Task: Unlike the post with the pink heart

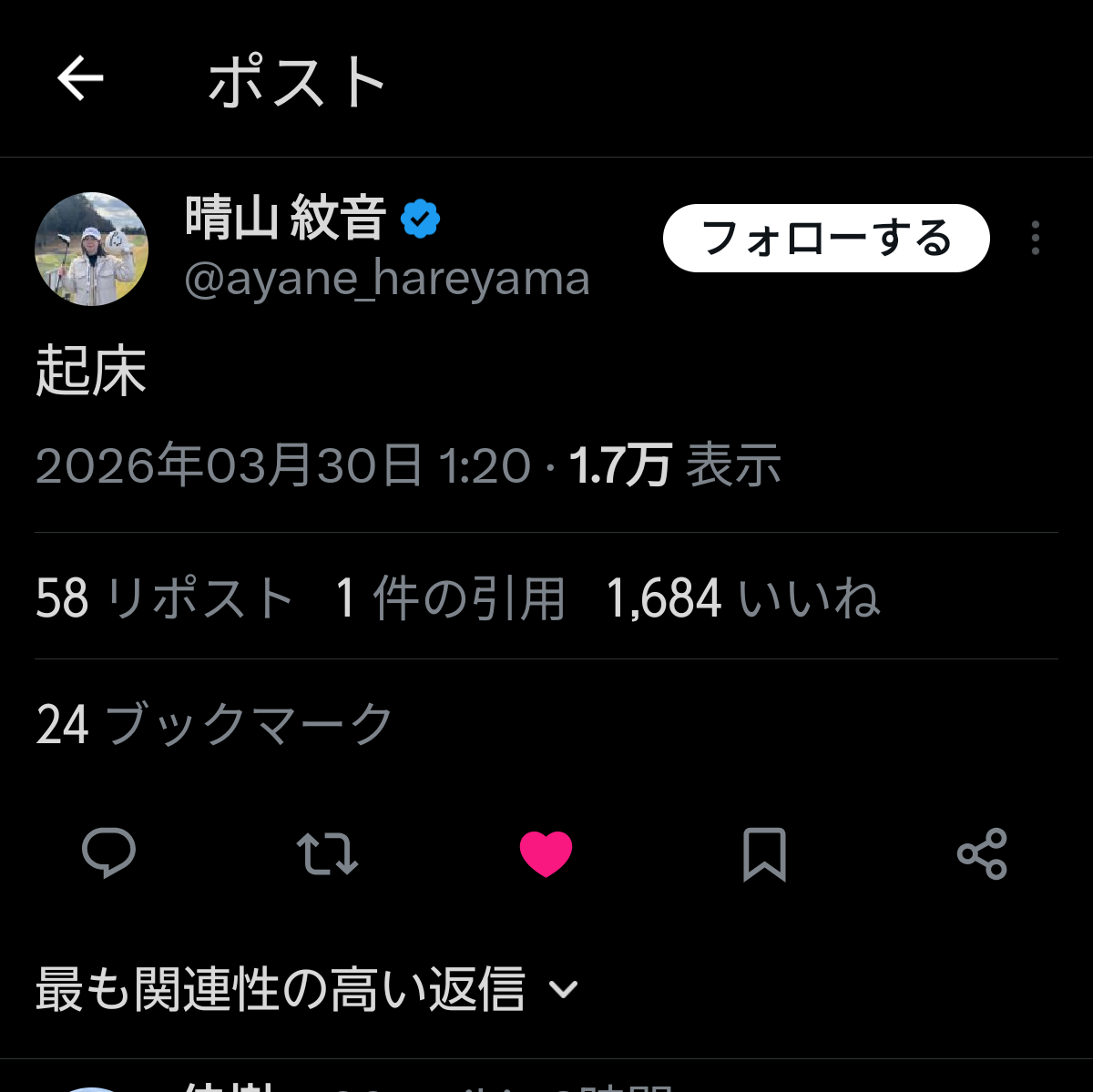Action: [x=546, y=853]
